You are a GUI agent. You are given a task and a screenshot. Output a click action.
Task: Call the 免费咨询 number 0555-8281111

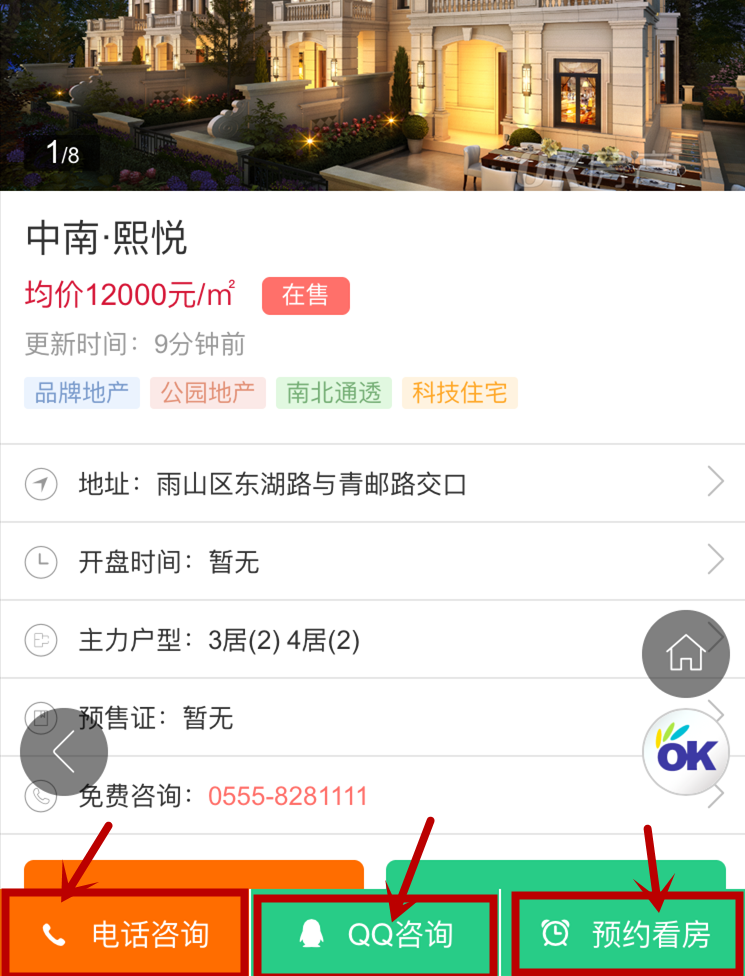[x=288, y=796]
